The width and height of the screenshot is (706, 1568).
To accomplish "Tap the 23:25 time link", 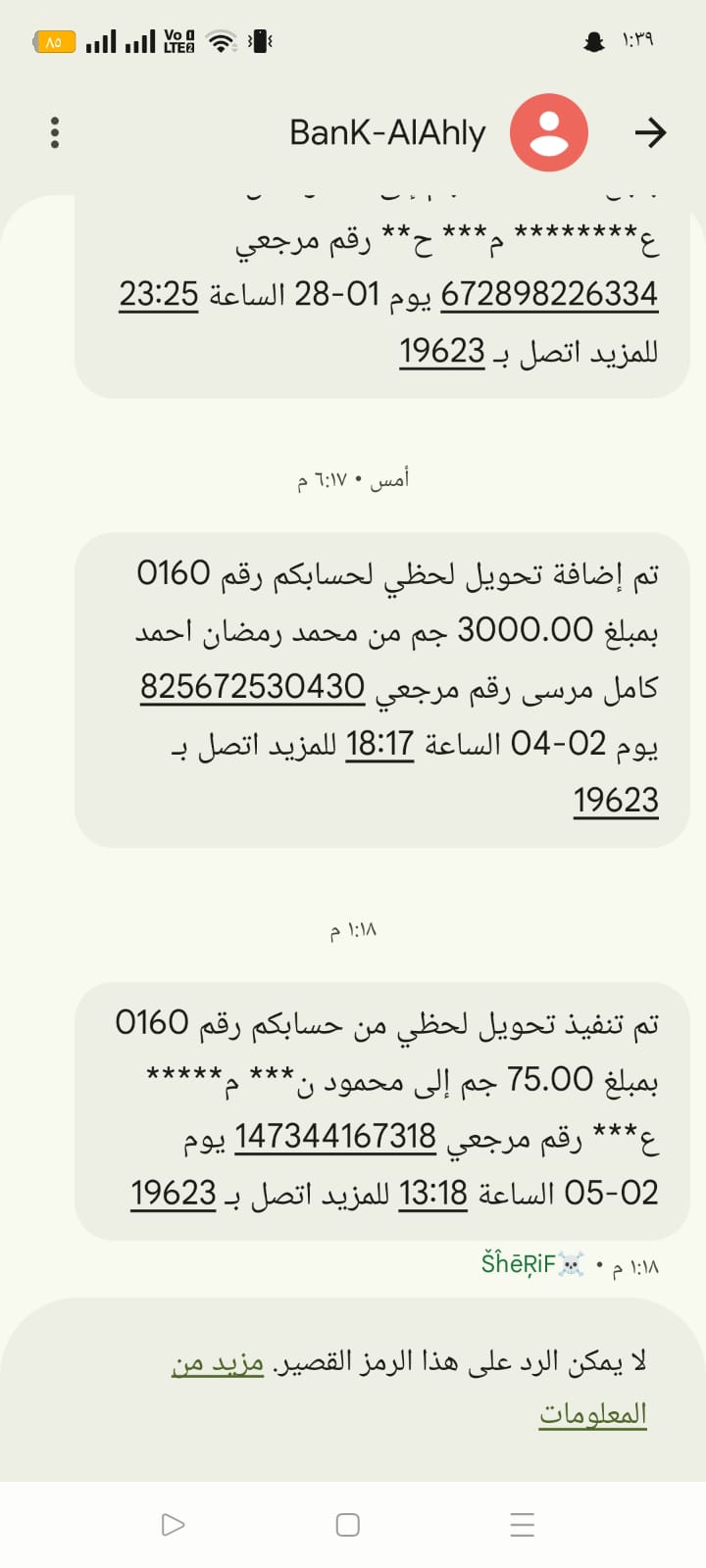I will (x=159, y=294).
